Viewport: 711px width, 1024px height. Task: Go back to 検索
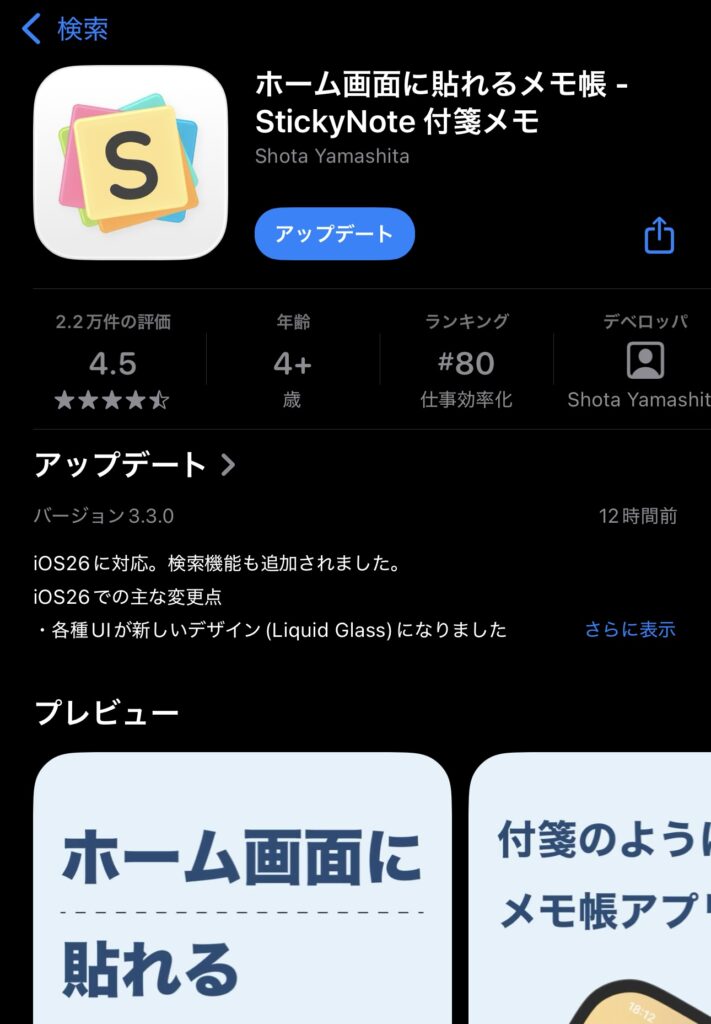coord(64,29)
